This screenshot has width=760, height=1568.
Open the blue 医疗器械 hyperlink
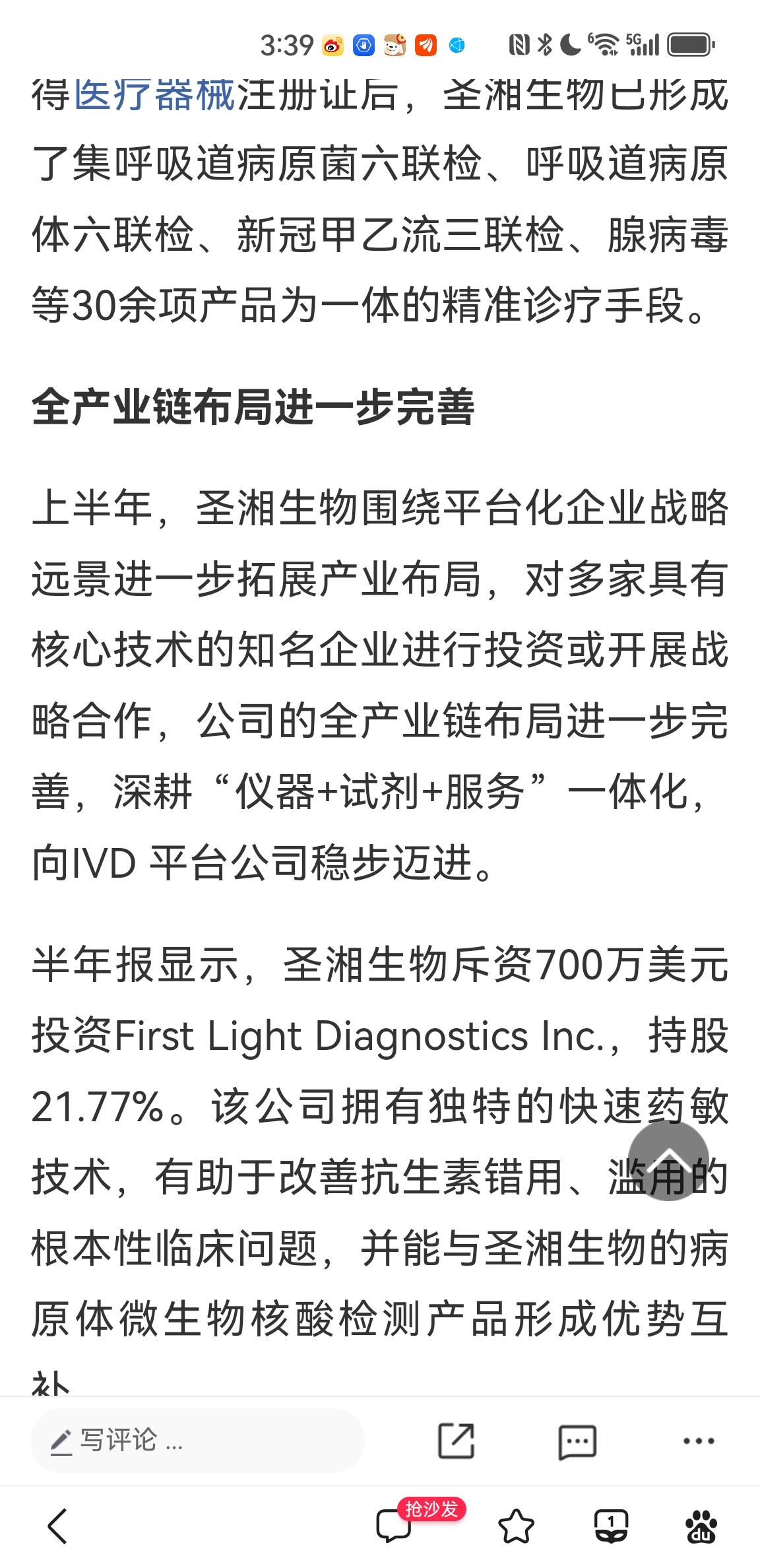(x=152, y=92)
